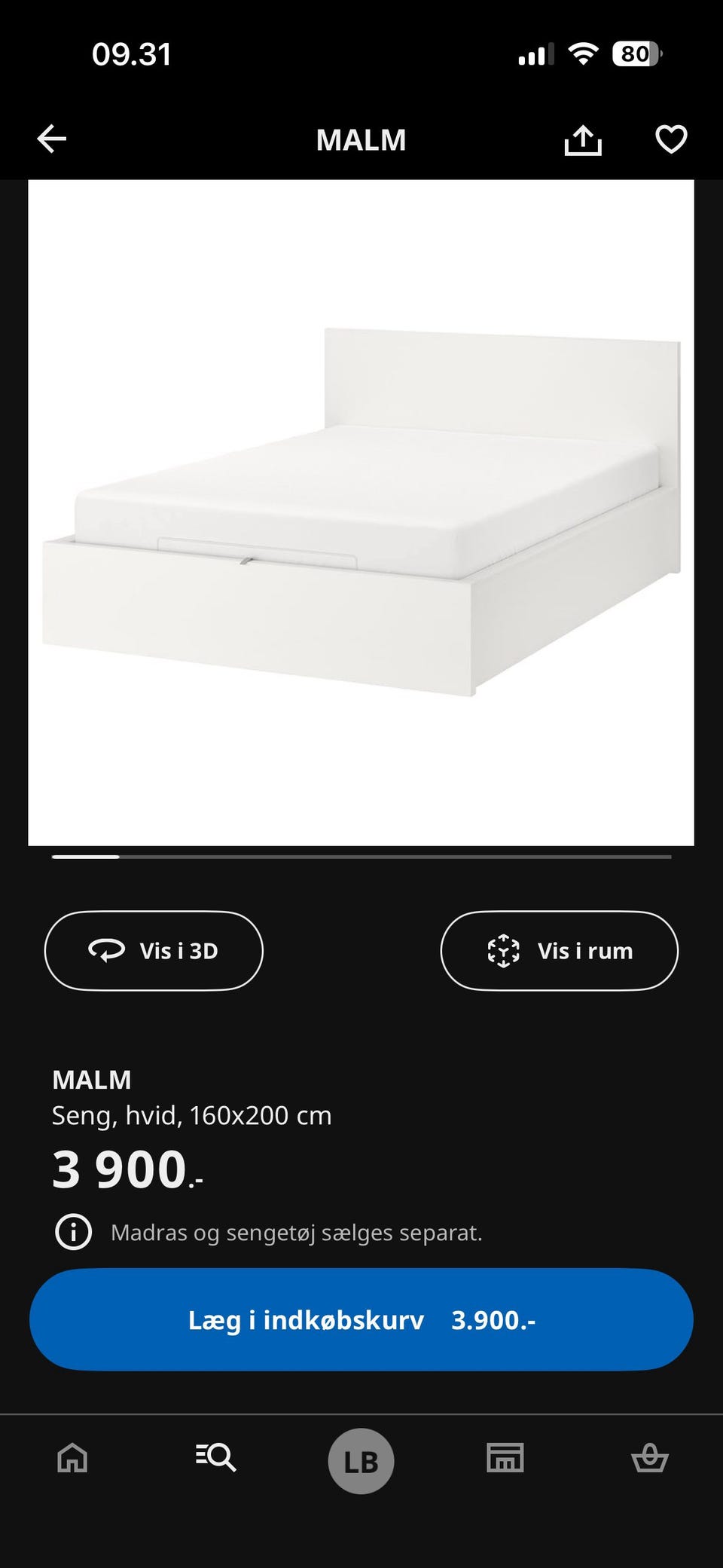Open 'Vis i 3D' to view the bed in 3D
The width and height of the screenshot is (723, 1568).
(x=154, y=950)
